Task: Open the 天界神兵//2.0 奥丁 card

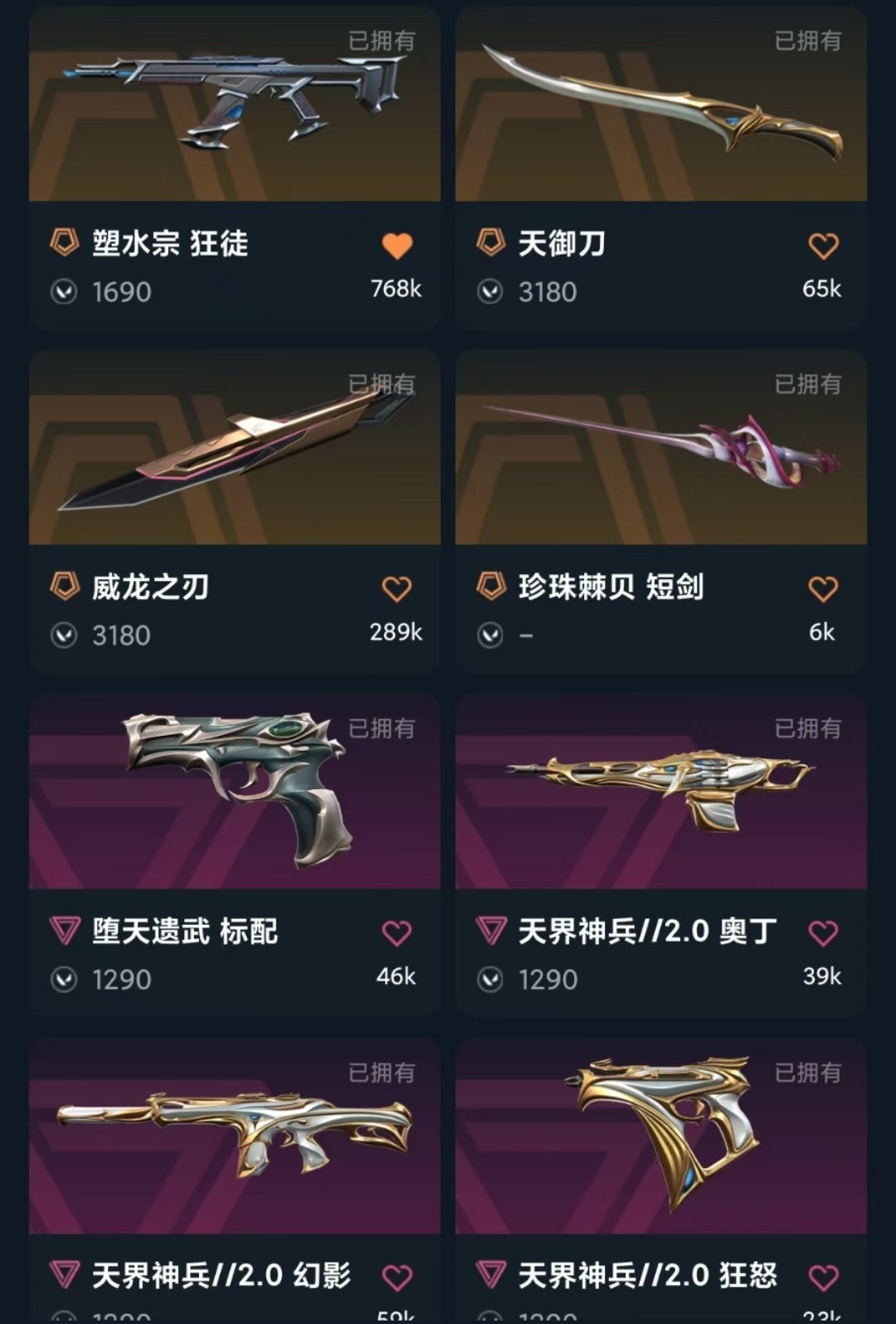Action: coord(661,856)
